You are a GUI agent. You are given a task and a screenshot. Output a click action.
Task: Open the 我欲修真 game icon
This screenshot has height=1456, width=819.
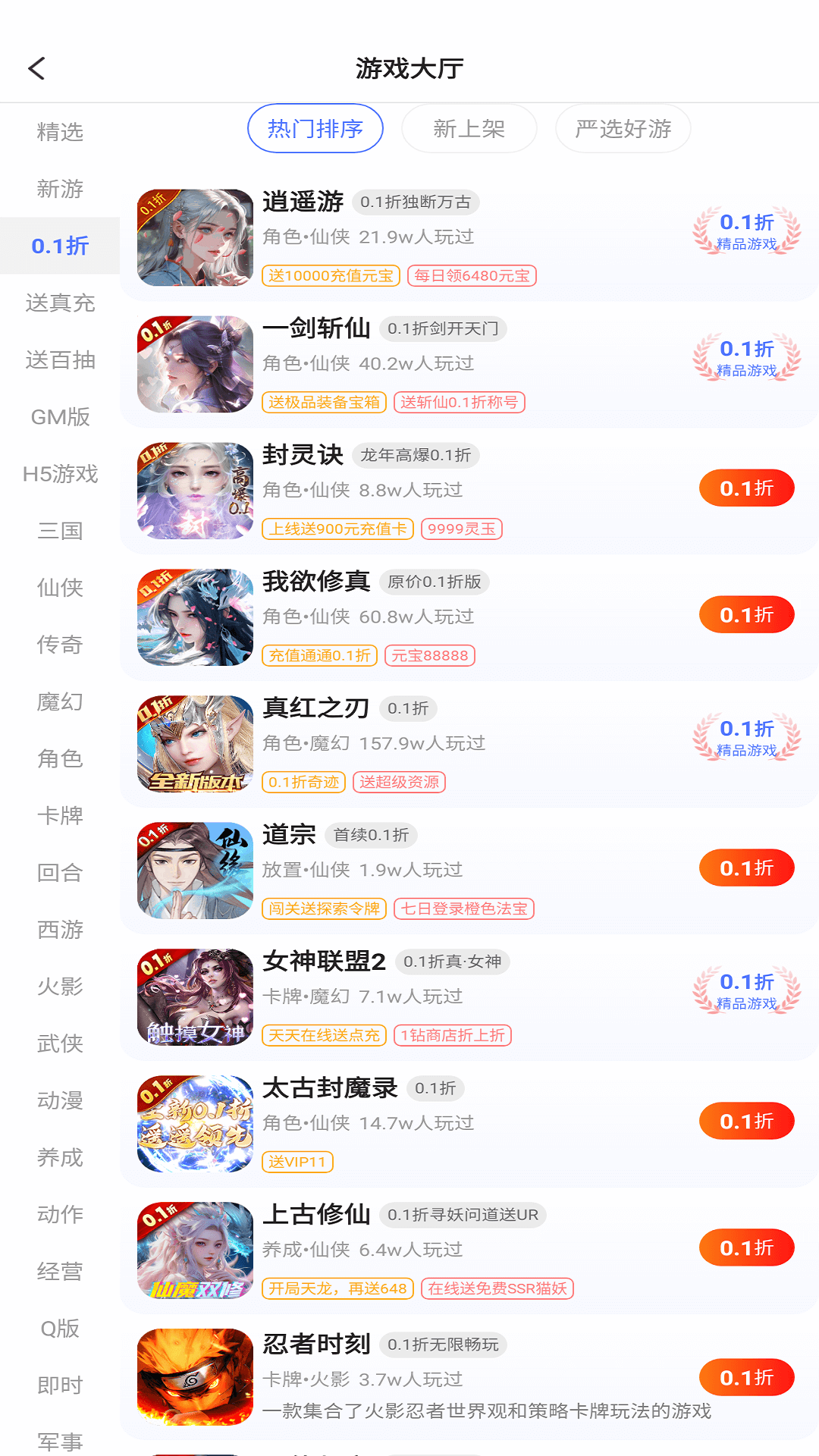point(195,617)
